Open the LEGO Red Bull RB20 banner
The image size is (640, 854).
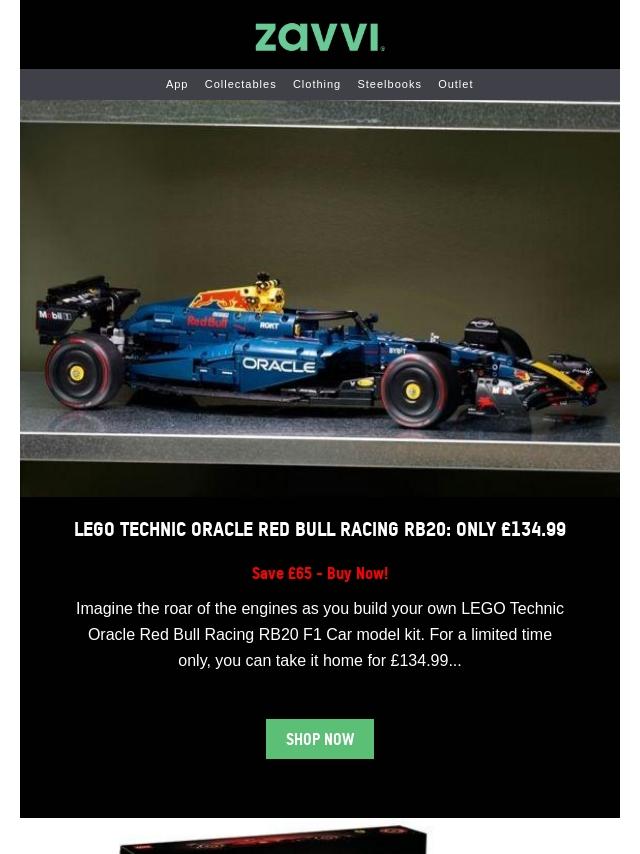click(320, 298)
